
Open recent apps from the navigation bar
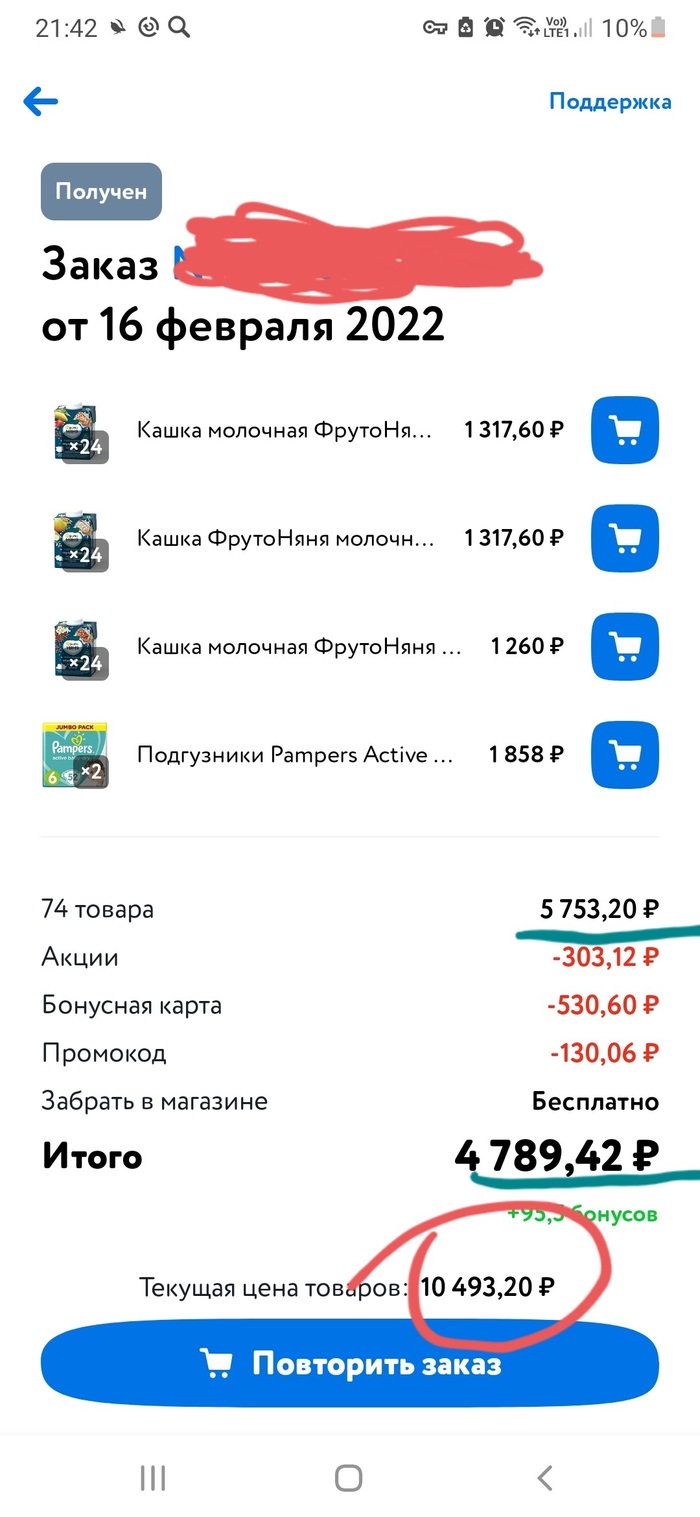pyautogui.click(x=152, y=1477)
